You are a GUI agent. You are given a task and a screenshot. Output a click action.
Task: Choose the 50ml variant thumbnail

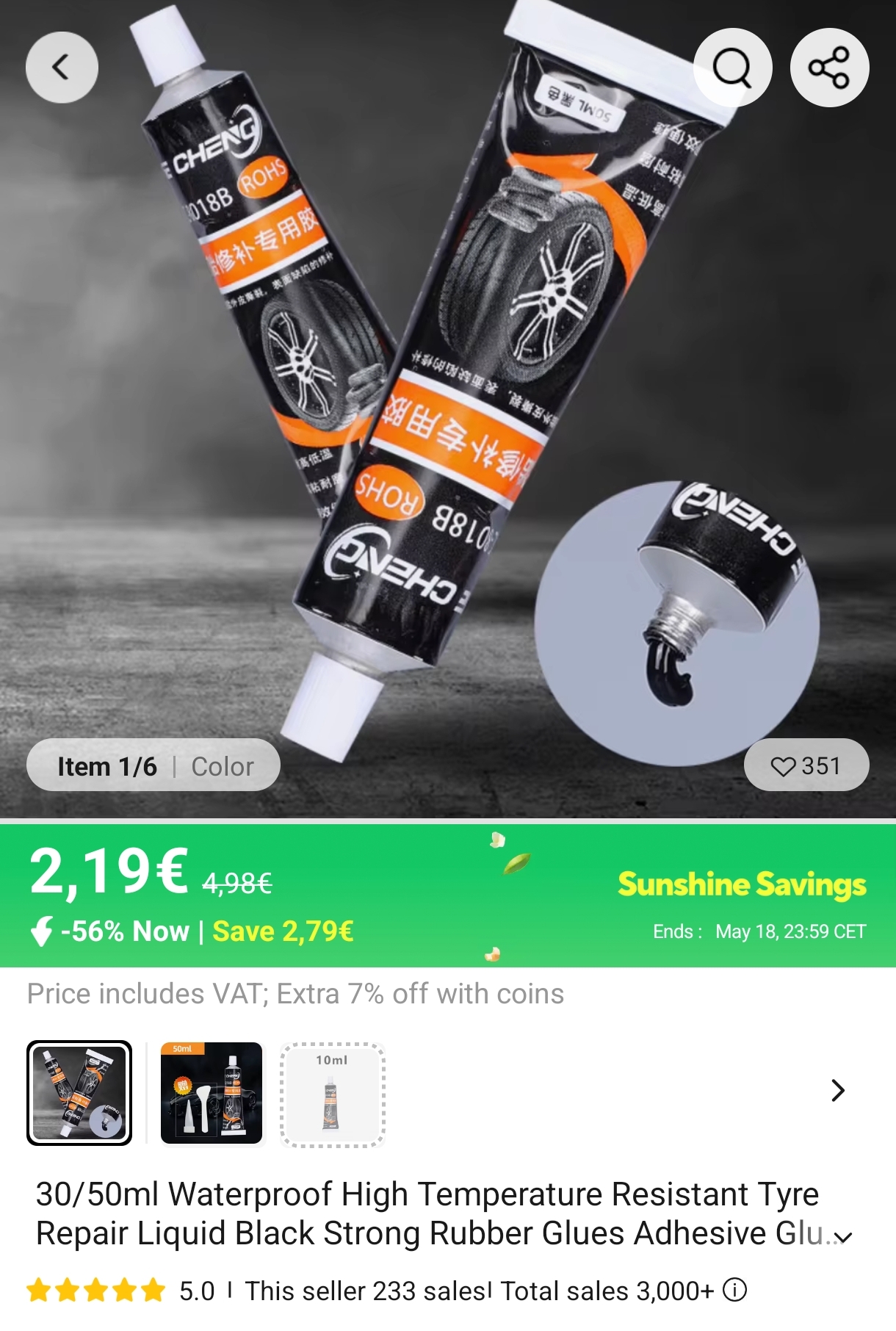tap(212, 1093)
